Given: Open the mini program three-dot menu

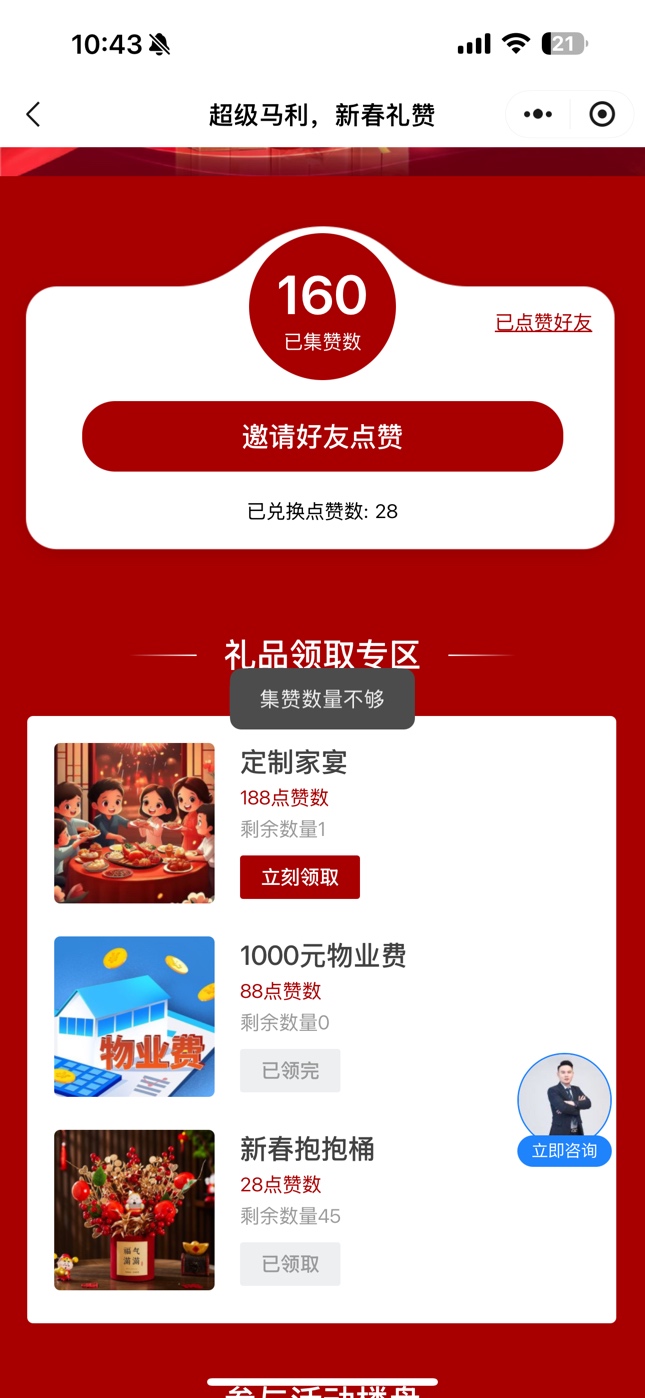Looking at the screenshot, I should [x=538, y=115].
